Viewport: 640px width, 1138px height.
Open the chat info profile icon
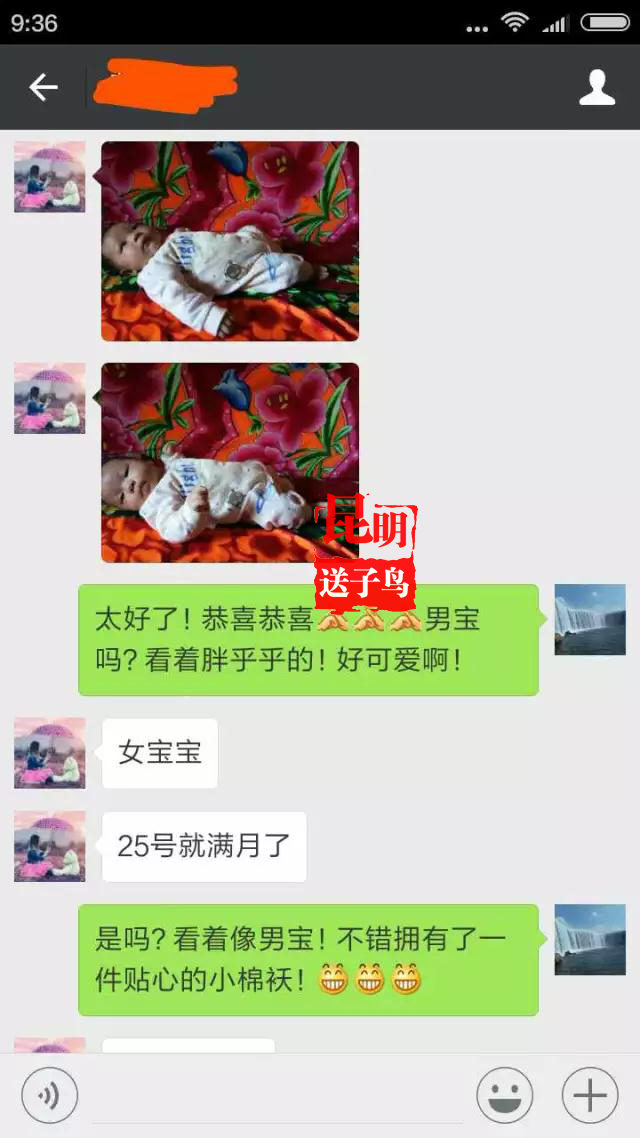click(x=597, y=88)
